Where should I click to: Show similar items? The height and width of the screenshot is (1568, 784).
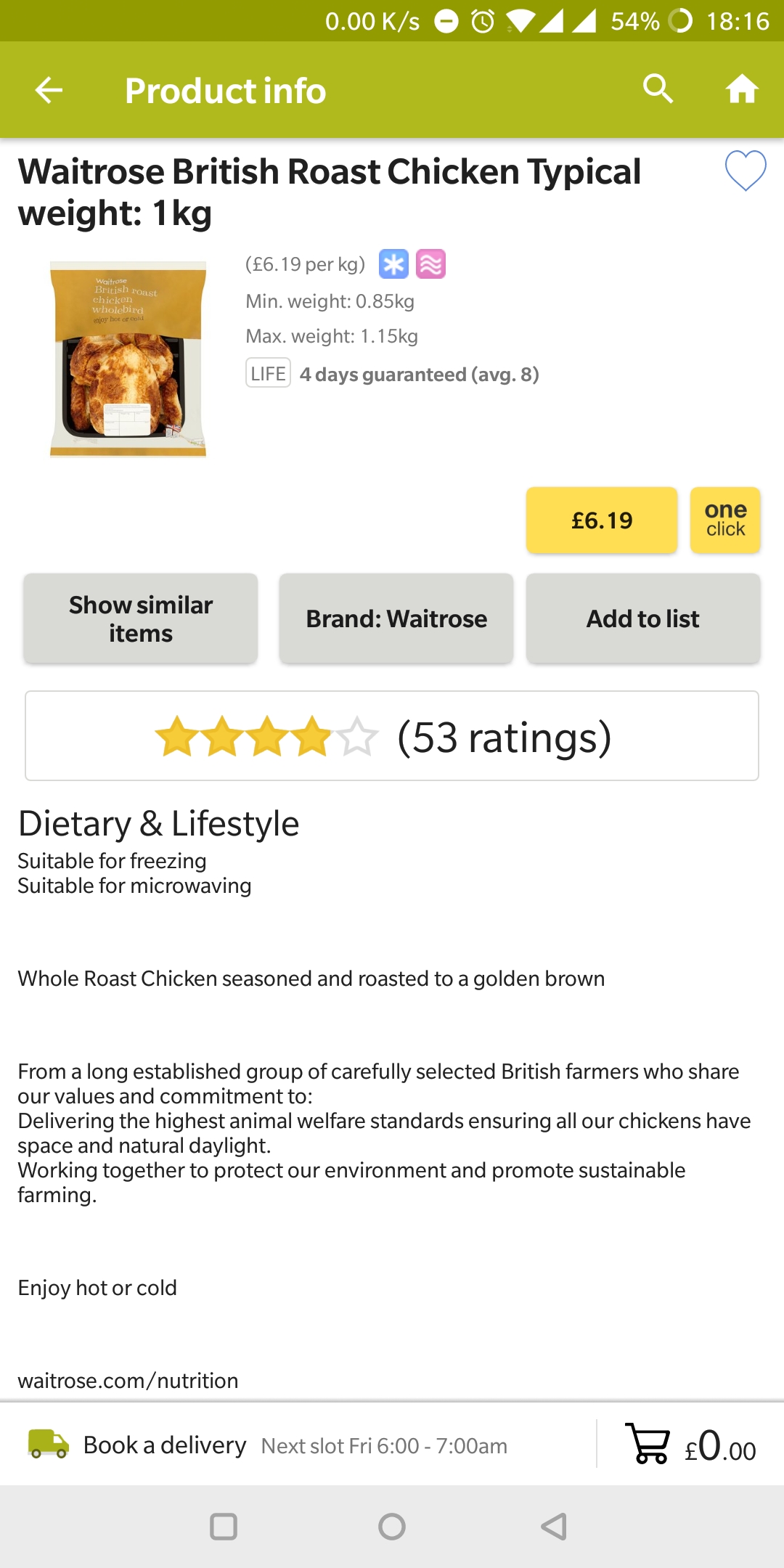tap(141, 618)
